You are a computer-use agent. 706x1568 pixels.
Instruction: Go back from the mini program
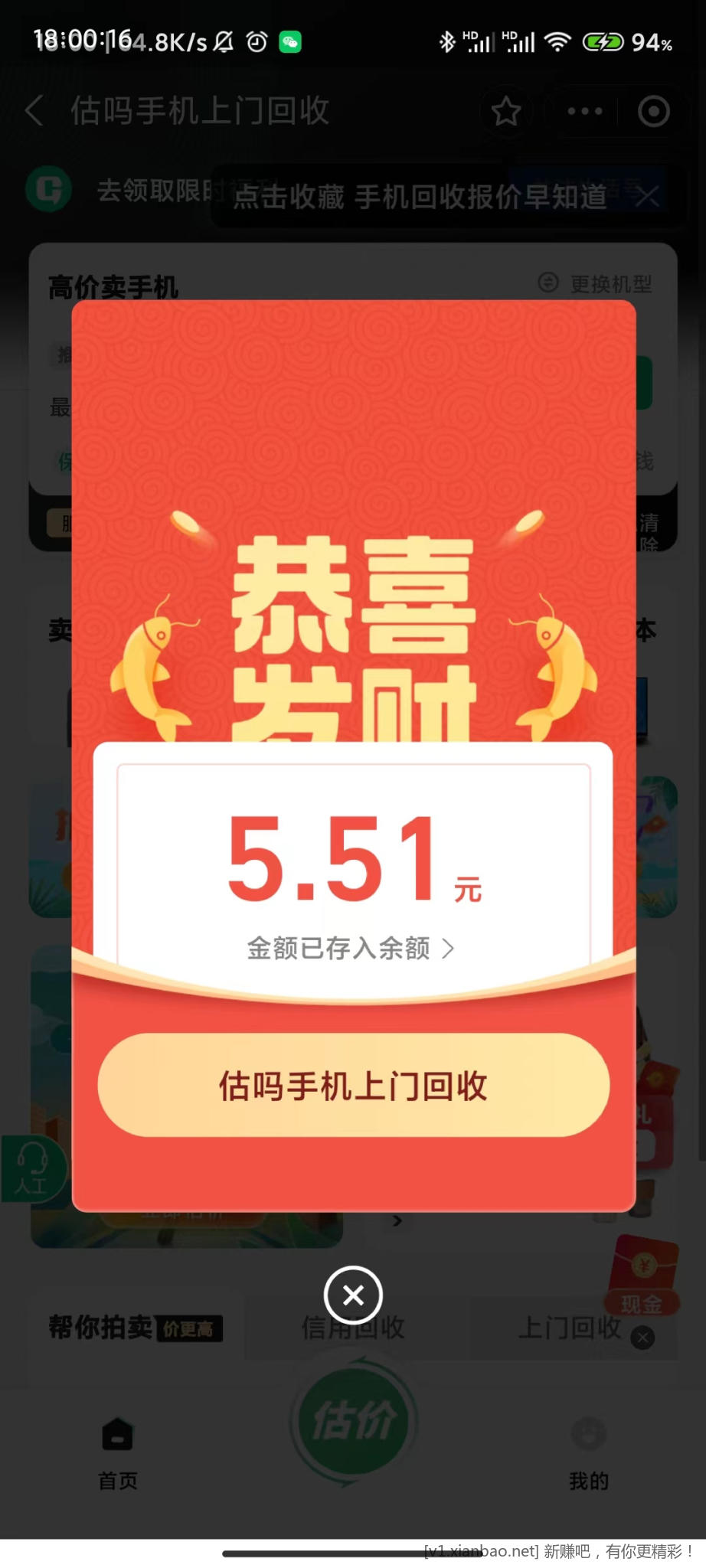tap(34, 111)
